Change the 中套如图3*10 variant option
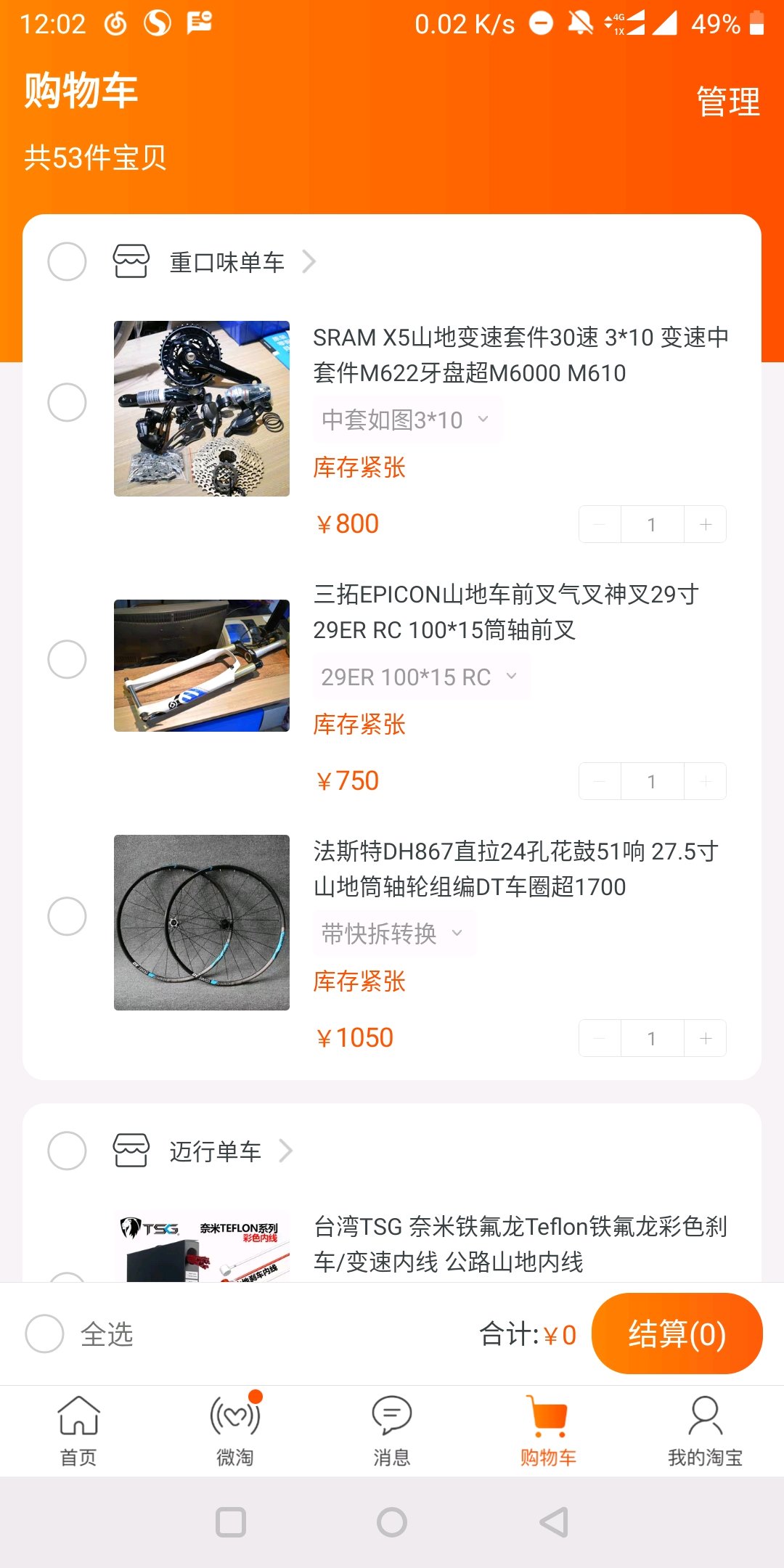Image resolution: width=784 pixels, height=1568 pixels. pyautogui.click(x=405, y=420)
